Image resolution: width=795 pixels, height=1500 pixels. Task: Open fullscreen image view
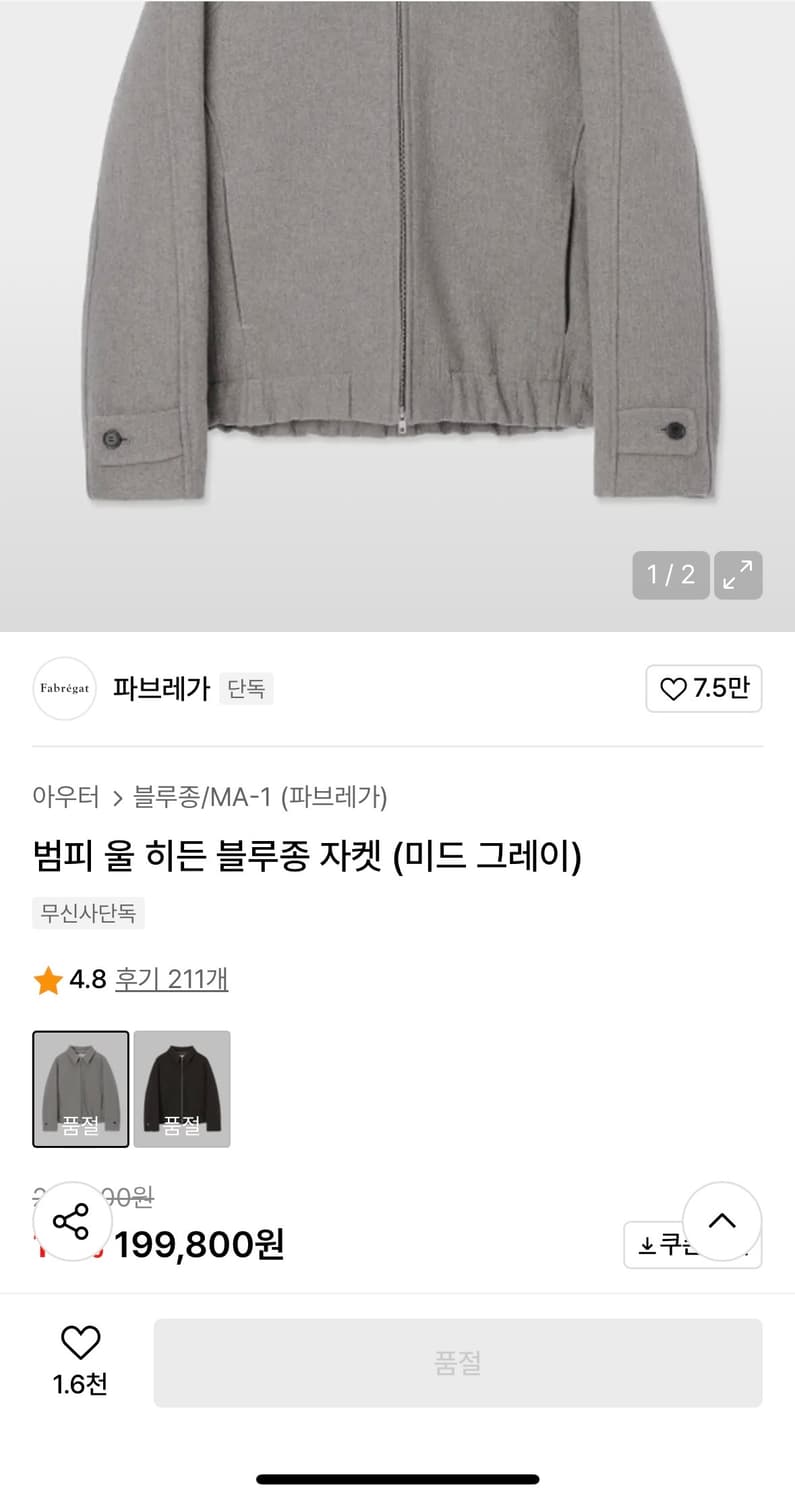pos(738,575)
